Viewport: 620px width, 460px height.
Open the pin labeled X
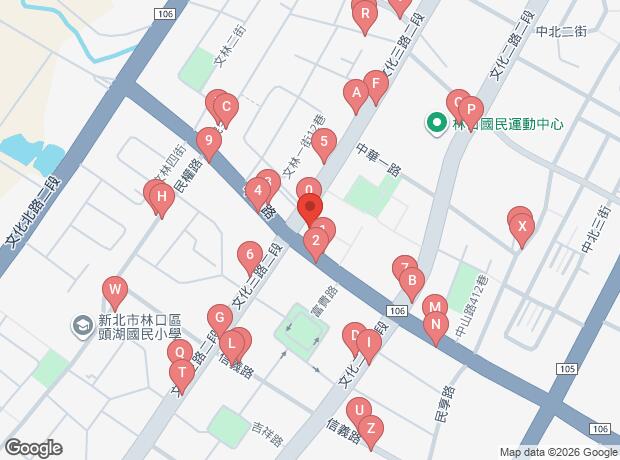(x=521, y=227)
